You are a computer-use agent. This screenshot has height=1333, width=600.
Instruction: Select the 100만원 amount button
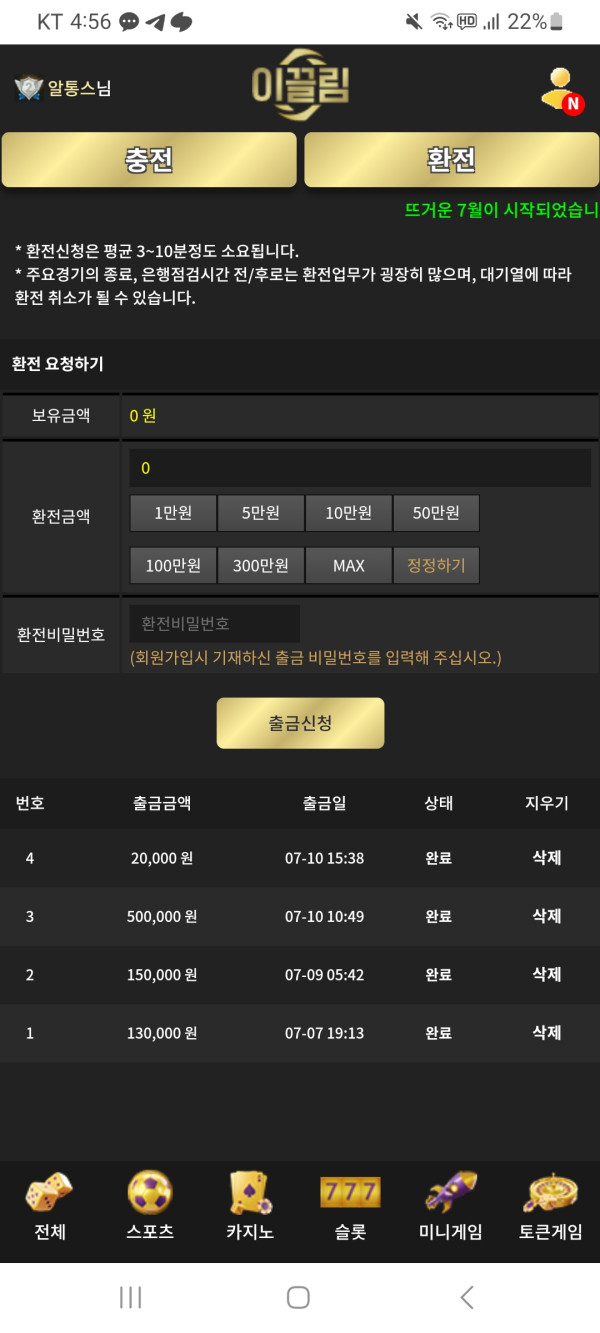173,565
